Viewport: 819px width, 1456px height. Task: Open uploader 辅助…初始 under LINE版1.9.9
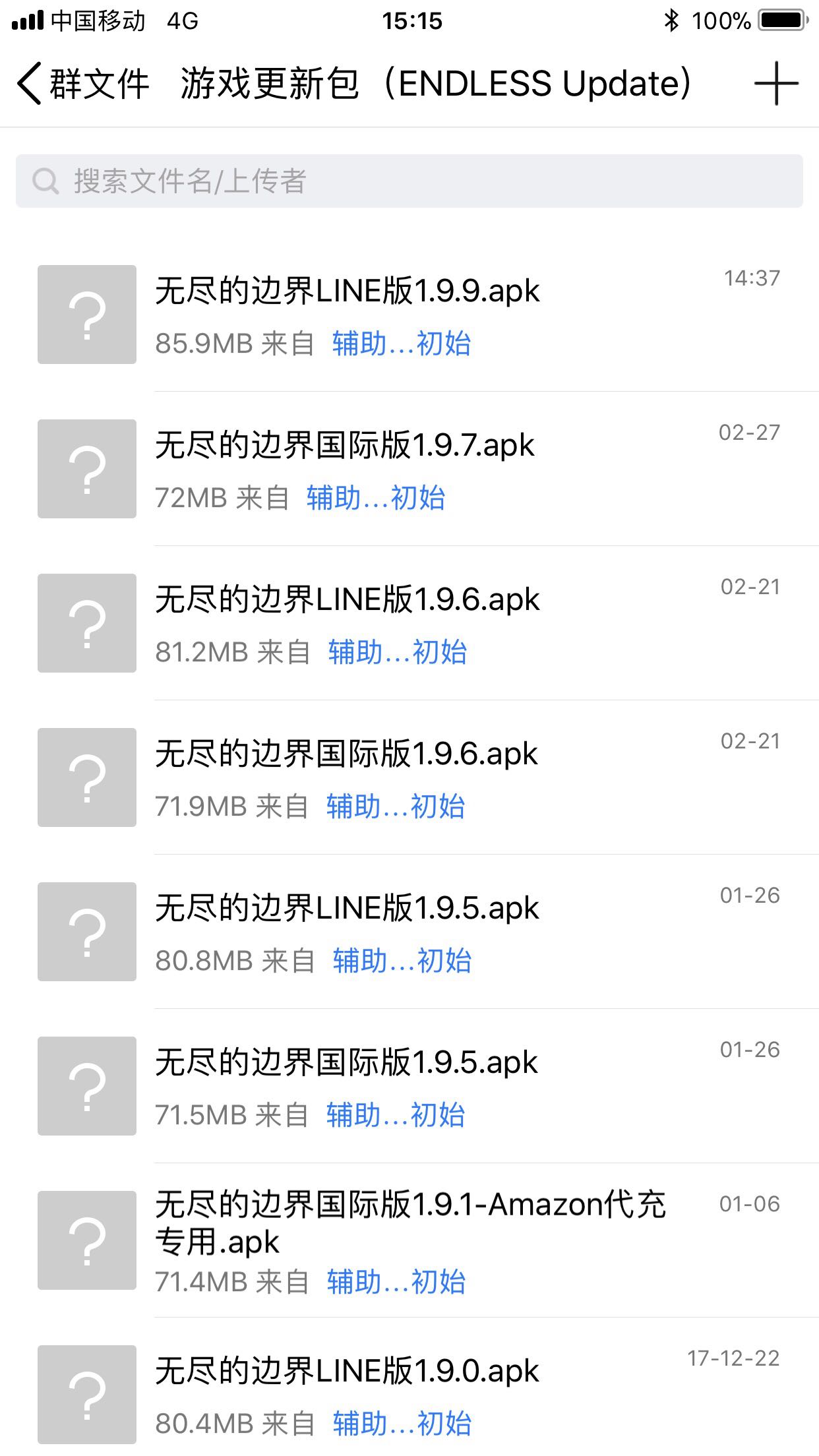(x=402, y=344)
